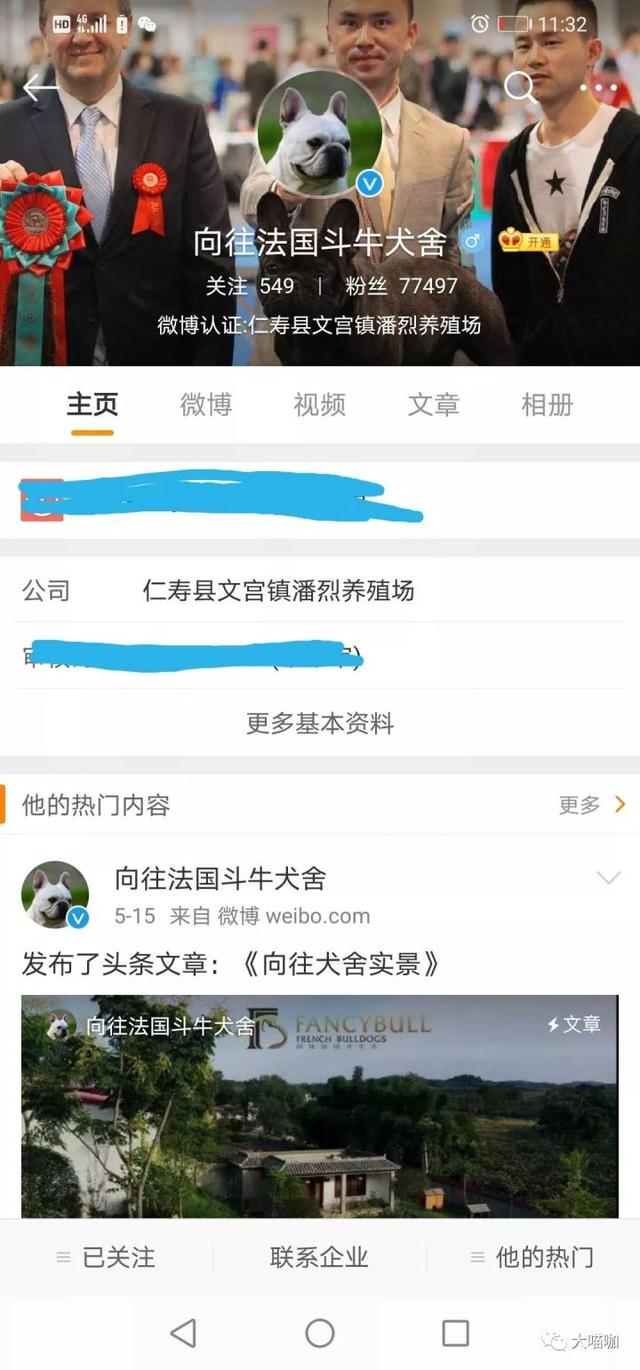Image resolution: width=640 pixels, height=1370 pixels.
Task: Tap 更多 beside 他的热门内容
Action: coord(592,804)
